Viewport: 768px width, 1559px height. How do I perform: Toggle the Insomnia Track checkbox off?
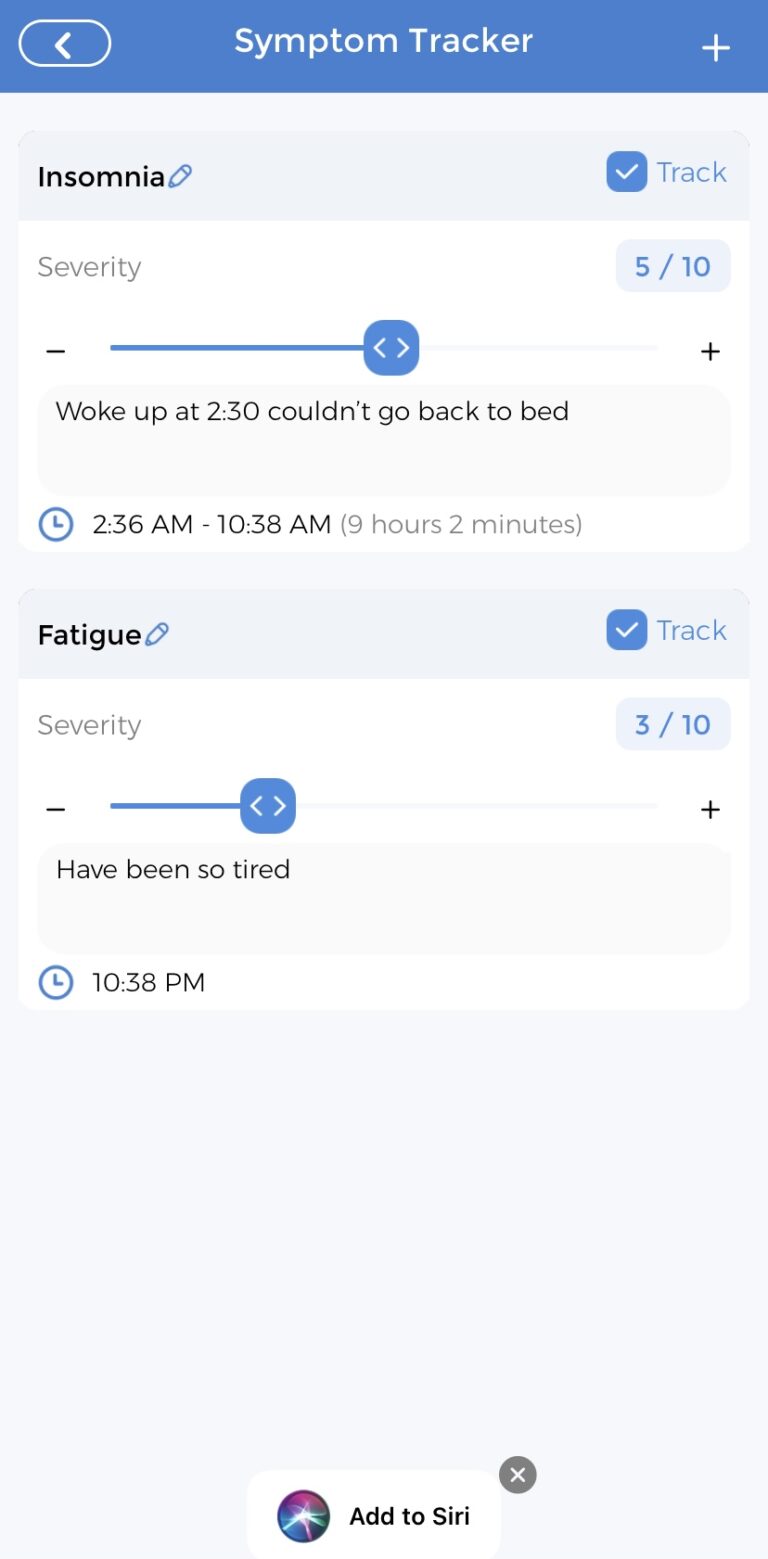point(626,171)
